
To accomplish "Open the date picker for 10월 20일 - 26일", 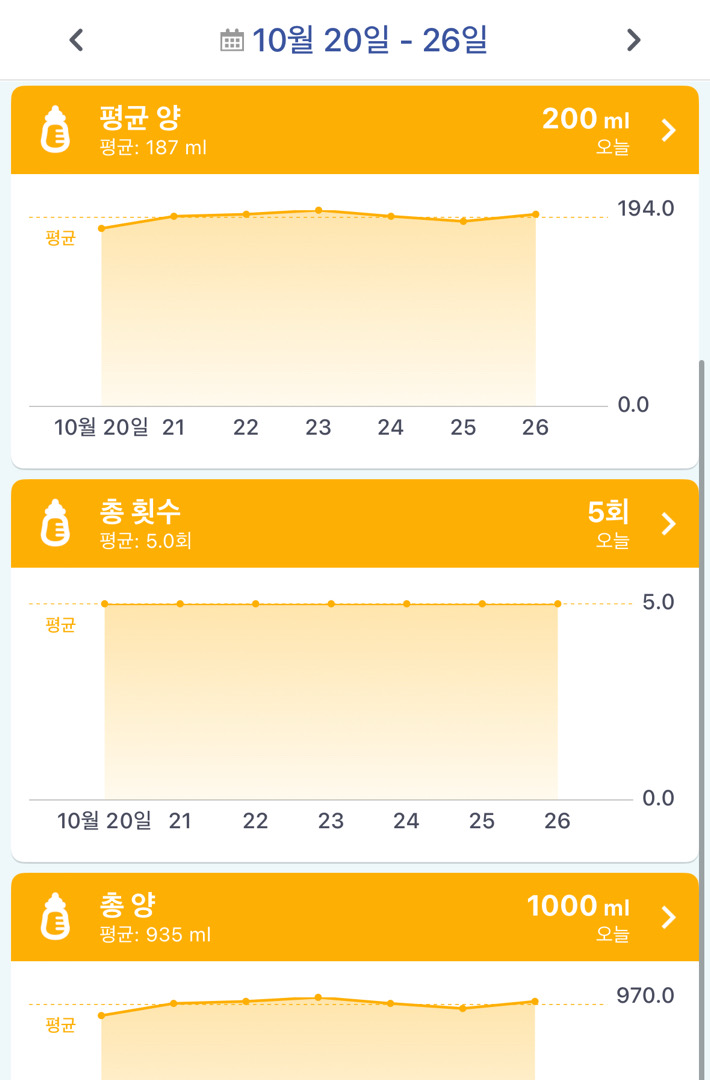I will coord(355,40).
